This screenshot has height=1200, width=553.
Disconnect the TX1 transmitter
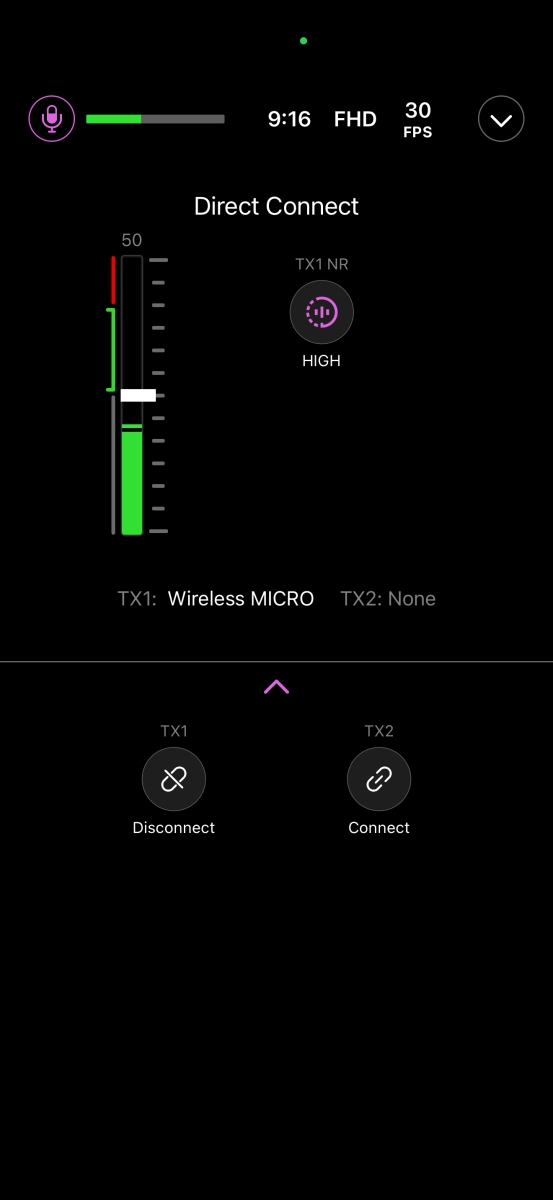point(174,780)
